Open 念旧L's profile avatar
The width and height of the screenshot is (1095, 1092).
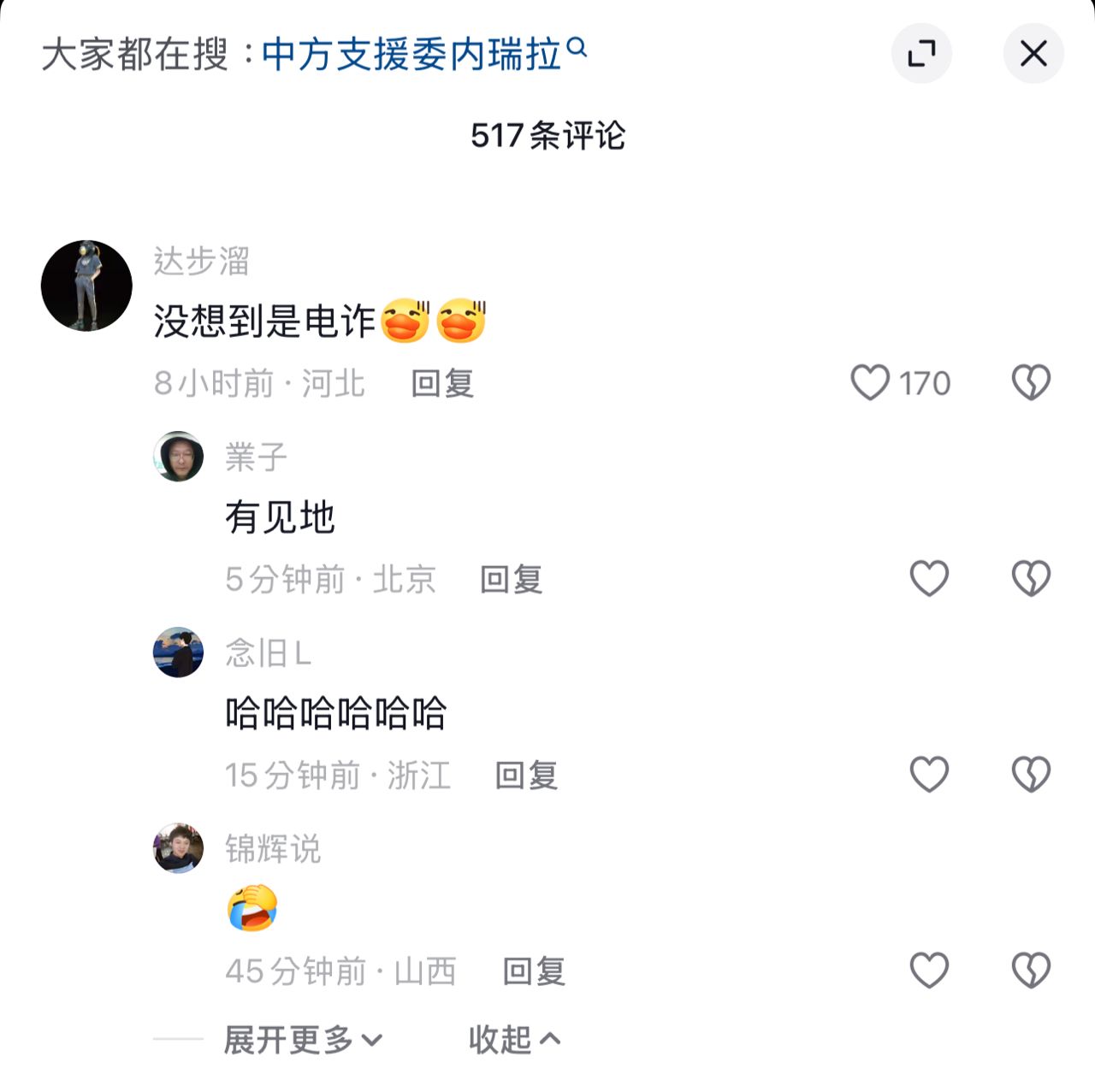click(178, 652)
